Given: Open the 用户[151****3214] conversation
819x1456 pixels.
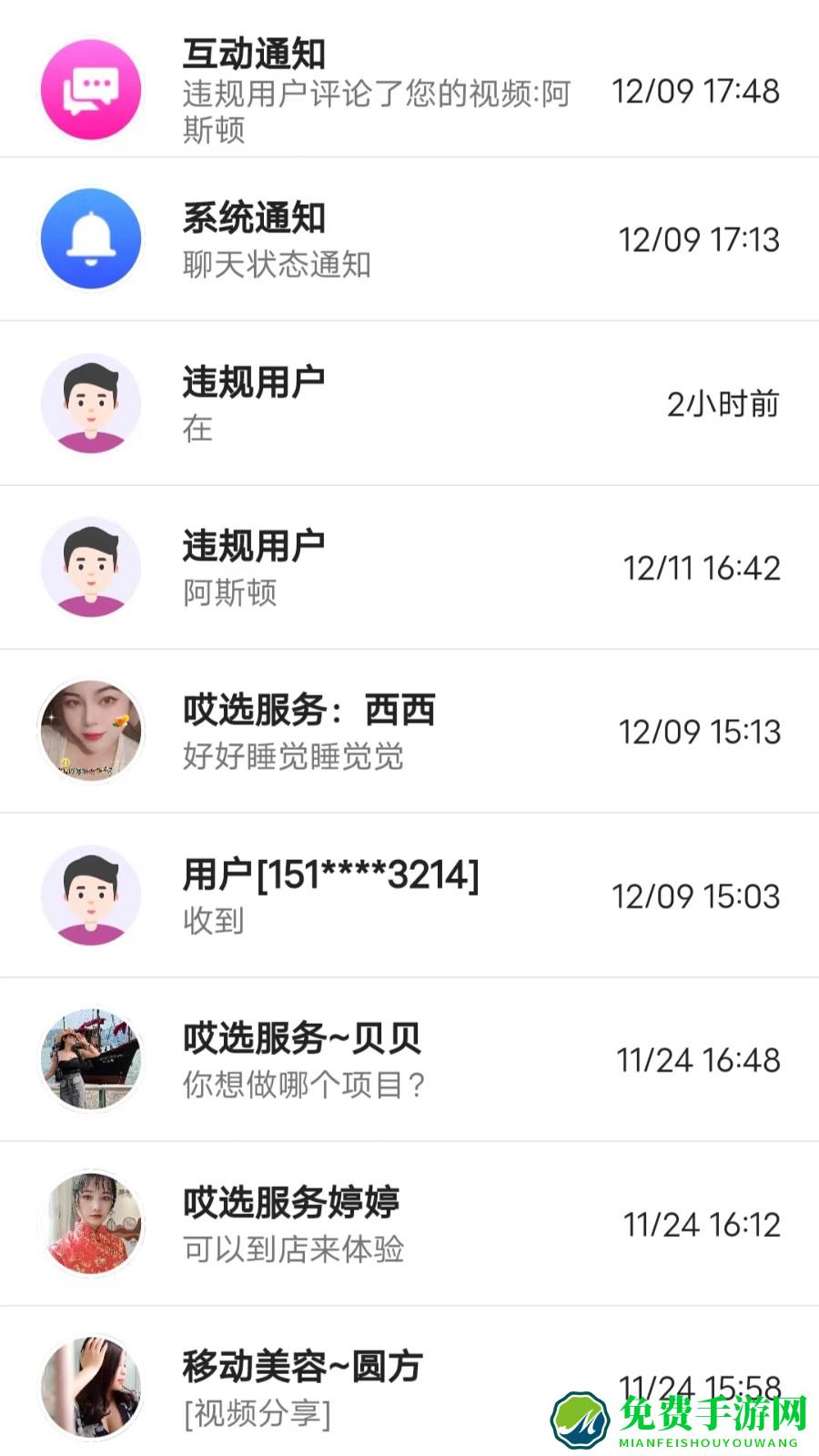Looking at the screenshot, I should pyautogui.click(x=364, y=895).
